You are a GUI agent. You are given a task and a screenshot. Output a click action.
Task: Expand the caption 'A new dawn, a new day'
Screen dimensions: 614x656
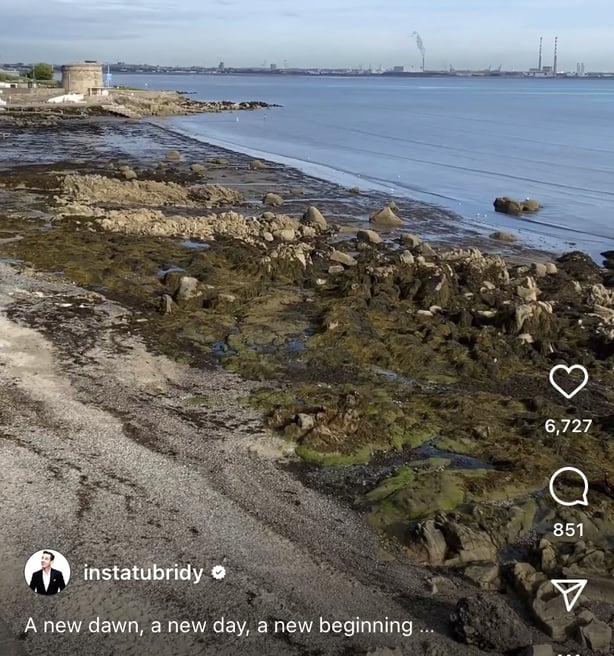pyautogui.click(x=229, y=626)
